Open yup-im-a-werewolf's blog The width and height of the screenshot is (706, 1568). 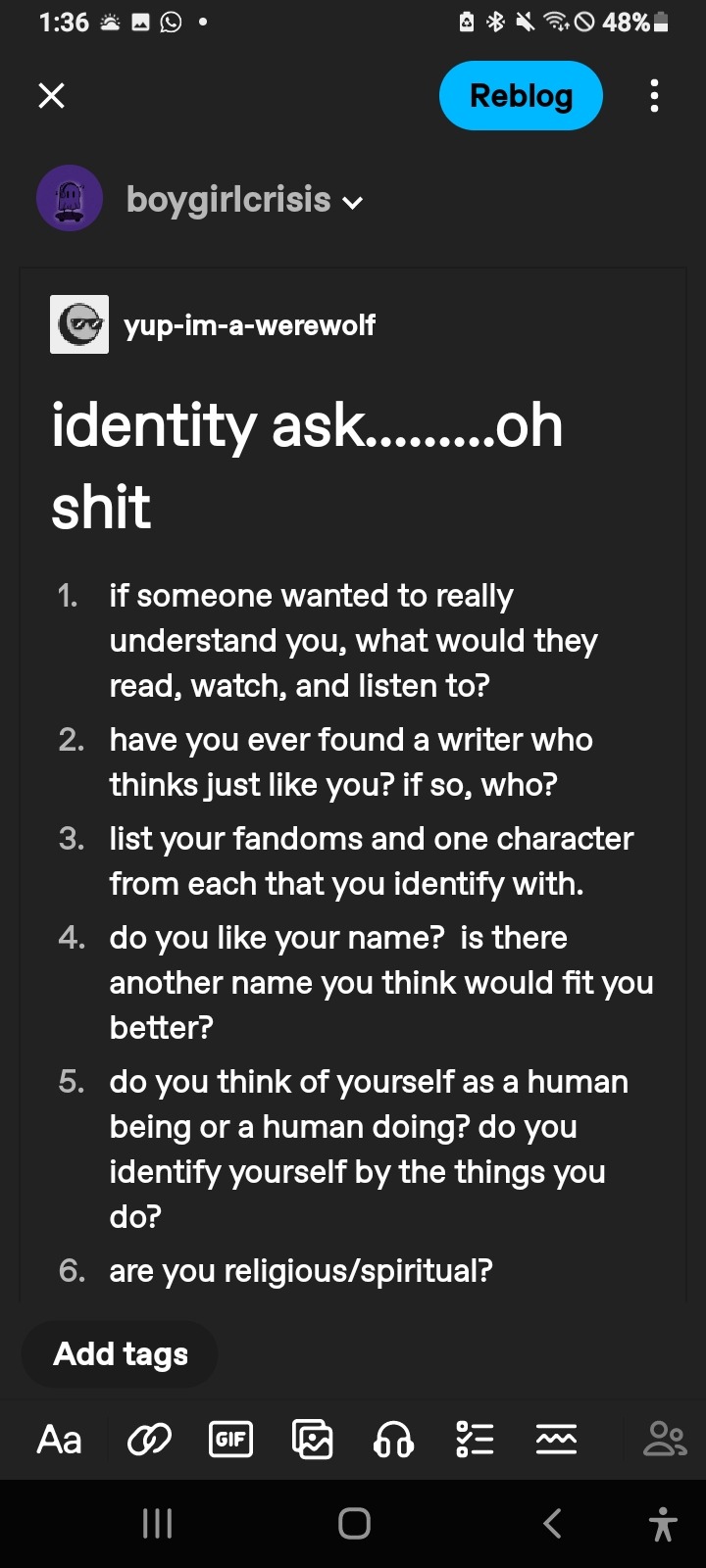pyautogui.click(x=249, y=325)
